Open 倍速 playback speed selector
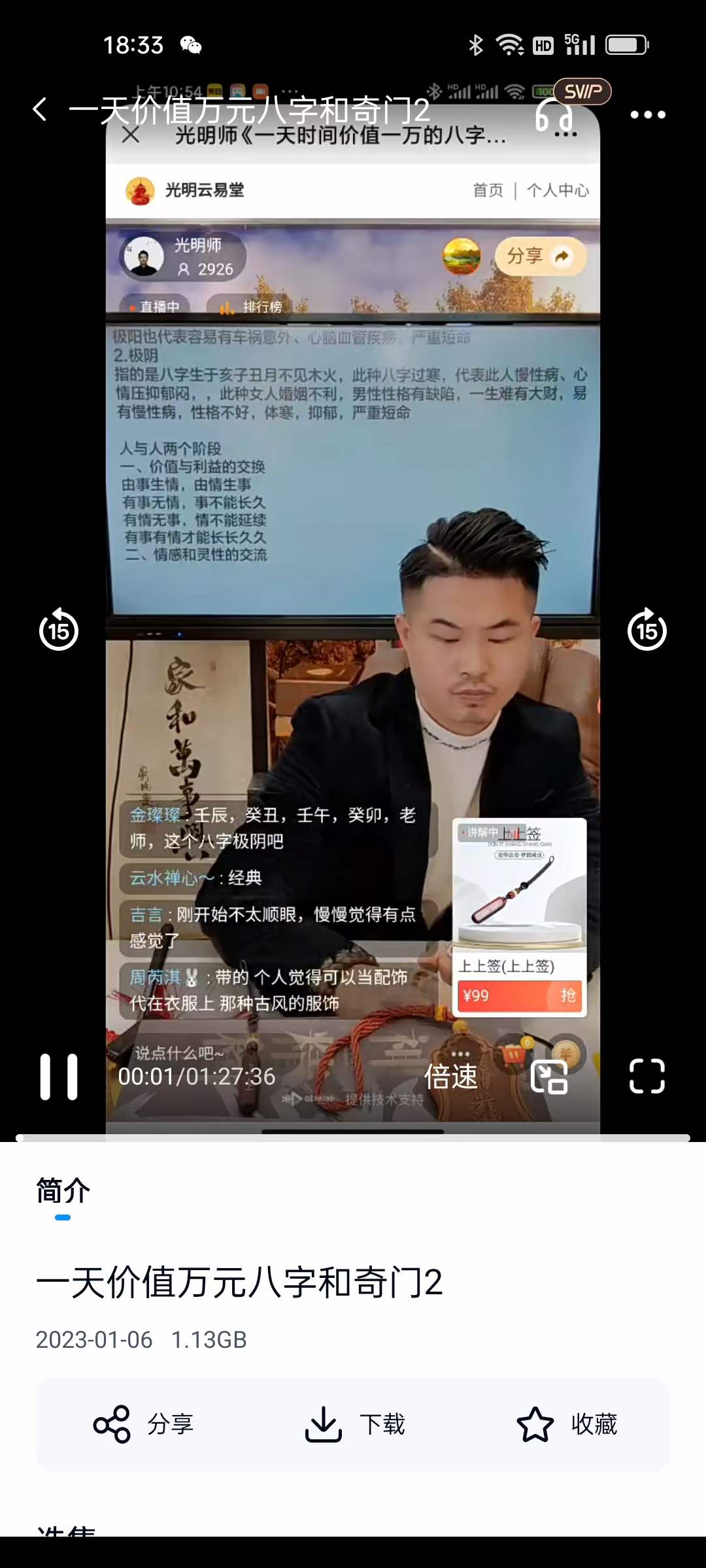 (x=452, y=1075)
